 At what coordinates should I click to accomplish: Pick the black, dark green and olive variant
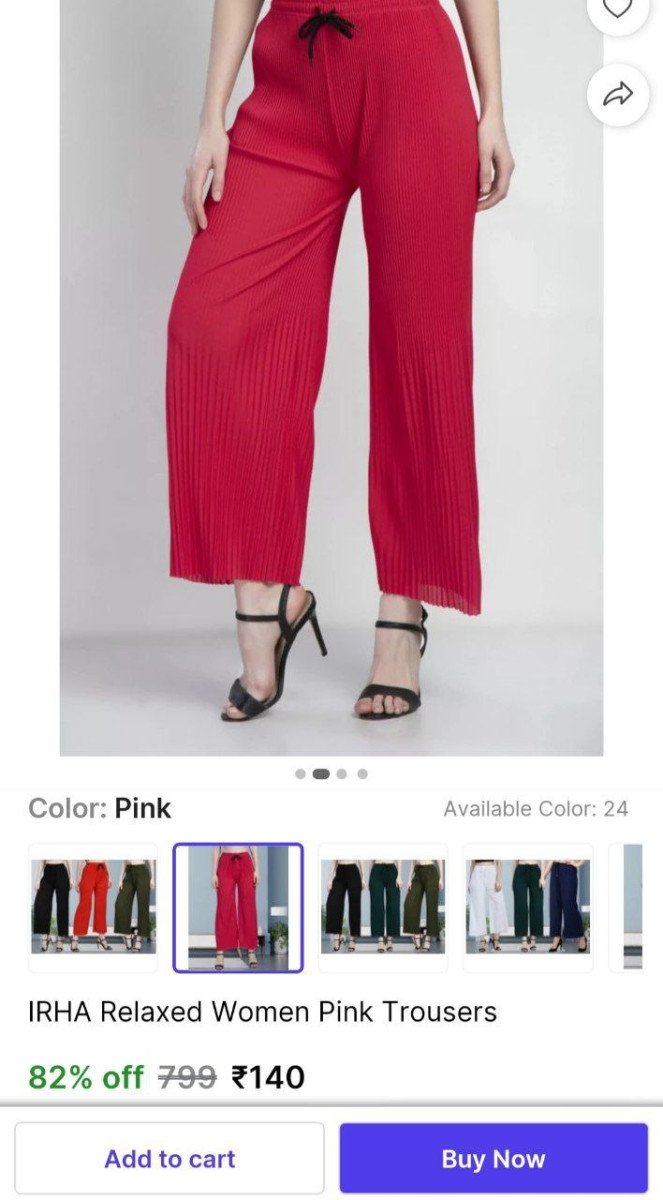click(x=383, y=907)
